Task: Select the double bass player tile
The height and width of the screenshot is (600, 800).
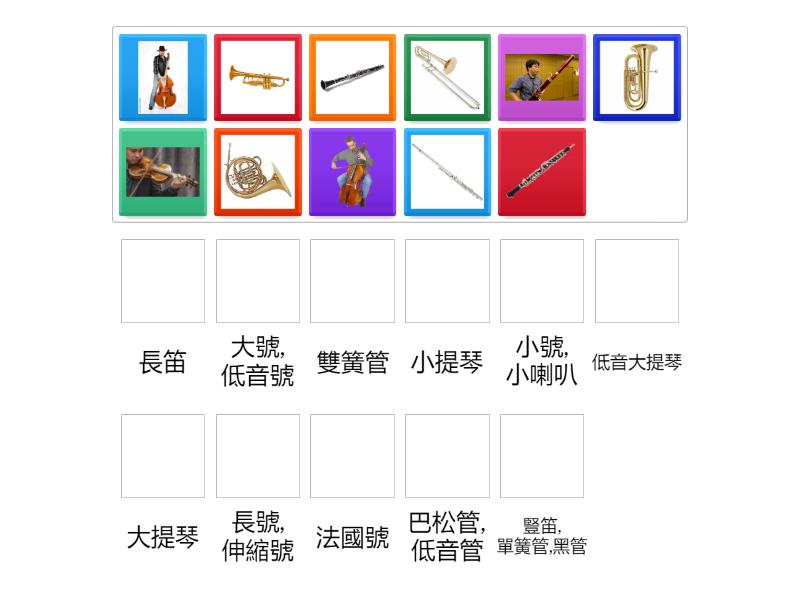Action: pyautogui.click(x=163, y=78)
